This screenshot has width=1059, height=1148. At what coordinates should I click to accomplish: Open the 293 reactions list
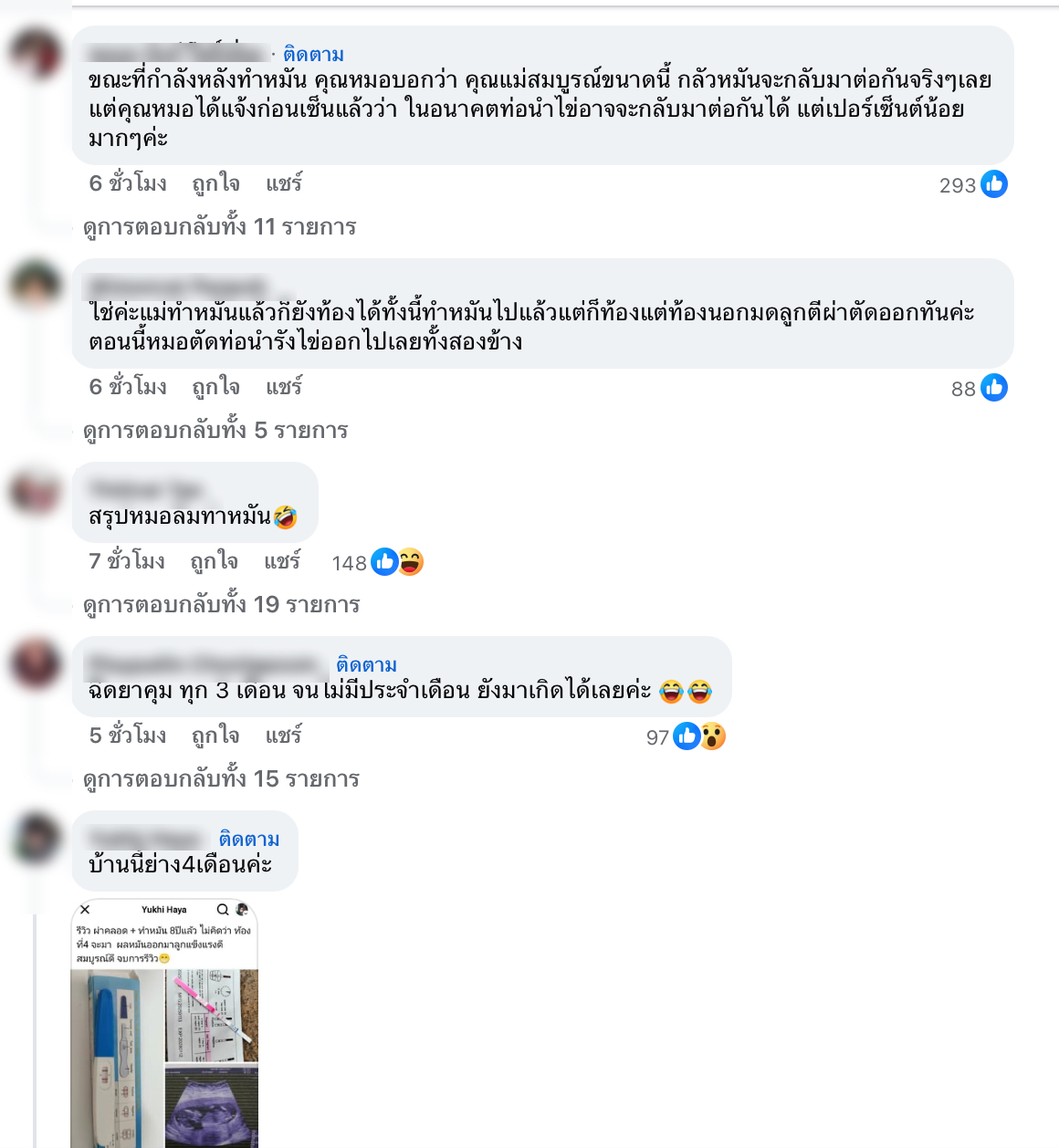point(973,185)
